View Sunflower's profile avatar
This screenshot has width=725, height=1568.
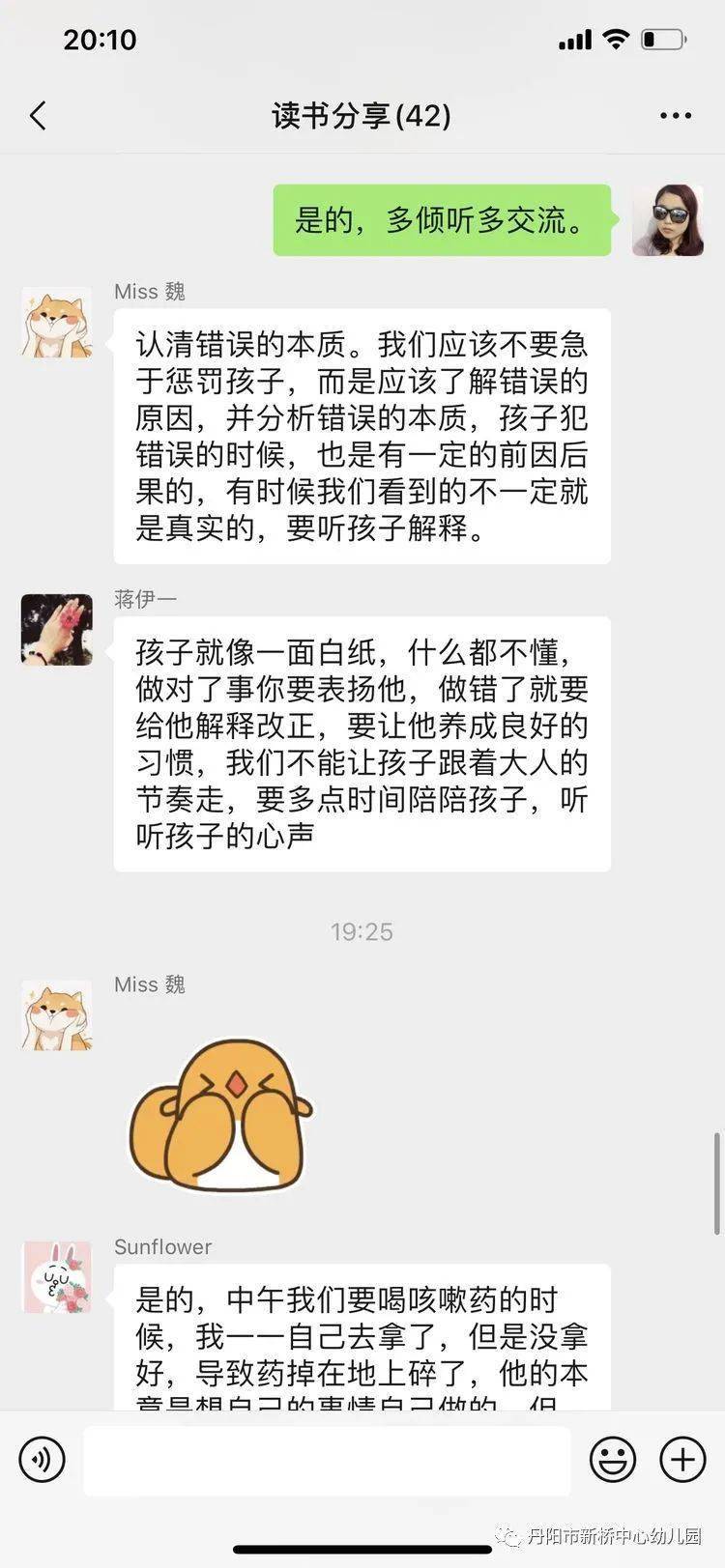pyautogui.click(x=57, y=1277)
